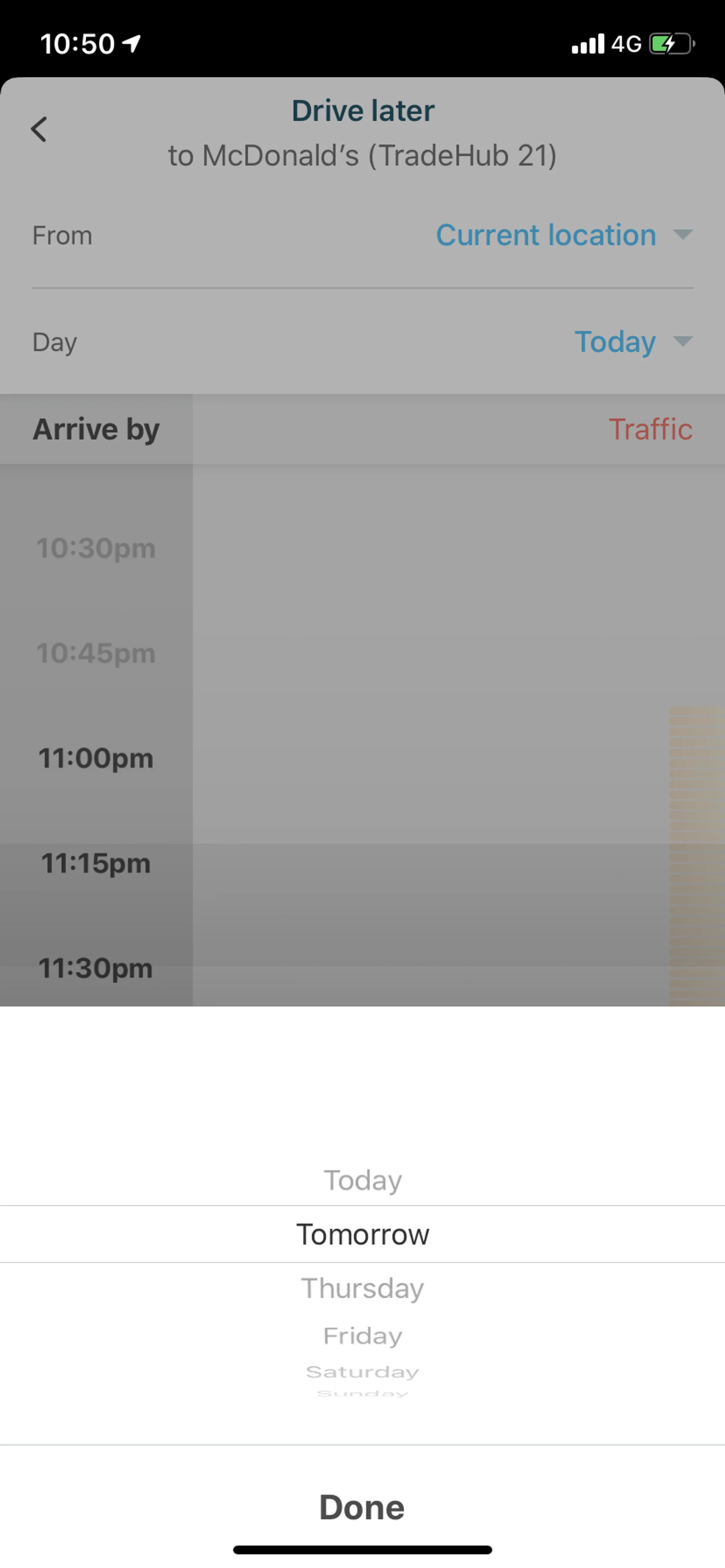
Task: Go back from Drive later
Action: [x=39, y=129]
